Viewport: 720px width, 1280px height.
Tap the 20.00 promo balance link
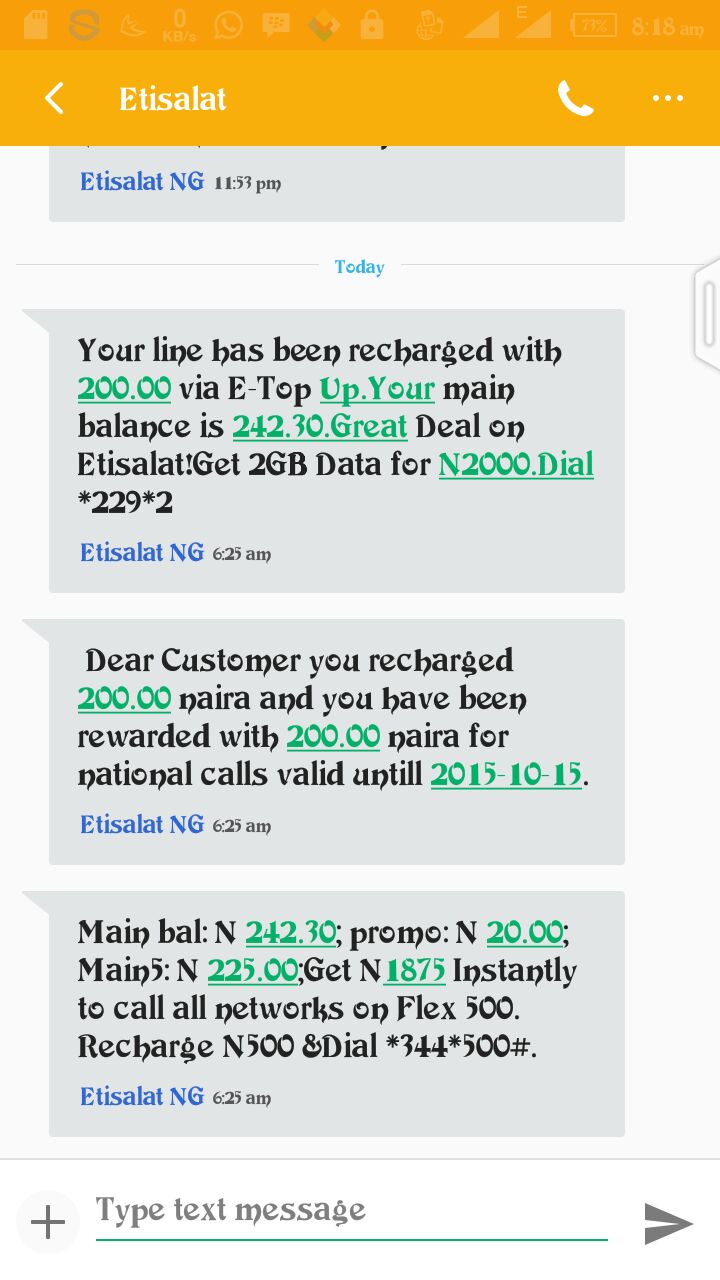point(525,932)
